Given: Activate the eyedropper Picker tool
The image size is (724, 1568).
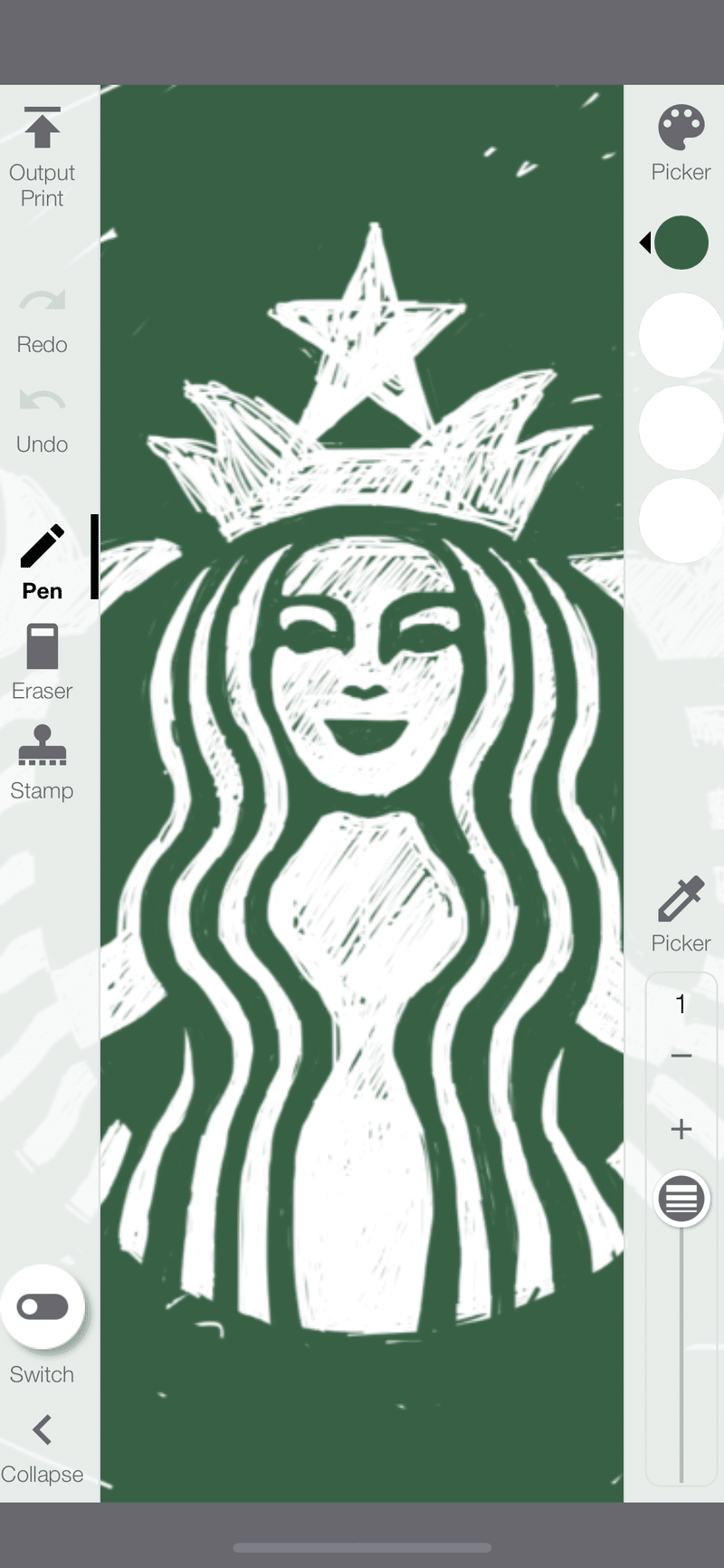Looking at the screenshot, I should (x=681, y=914).
